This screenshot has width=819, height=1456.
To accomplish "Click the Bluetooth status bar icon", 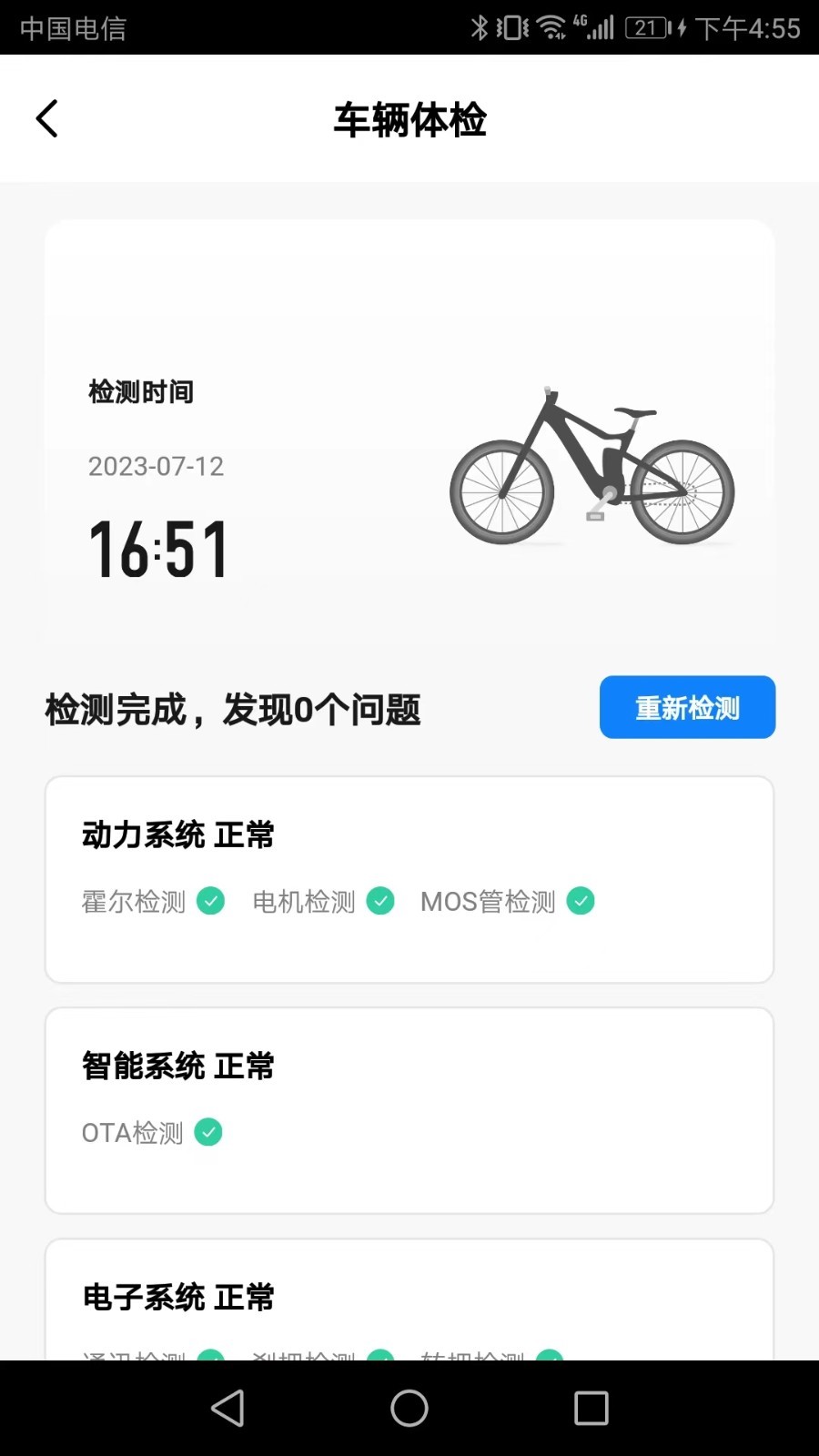I will coord(480,25).
